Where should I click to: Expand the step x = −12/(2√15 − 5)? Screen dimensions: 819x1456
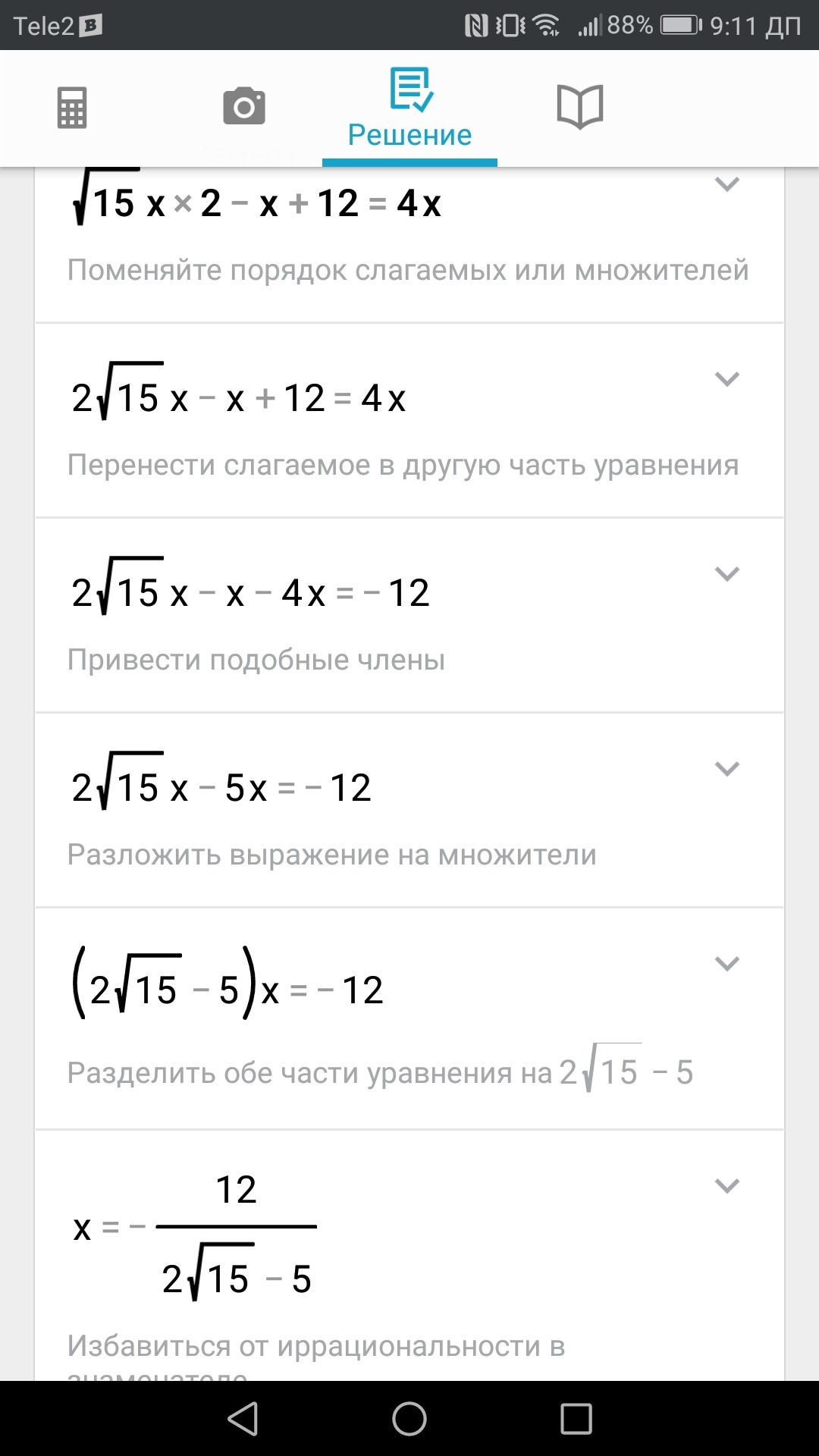point(726,1186)
